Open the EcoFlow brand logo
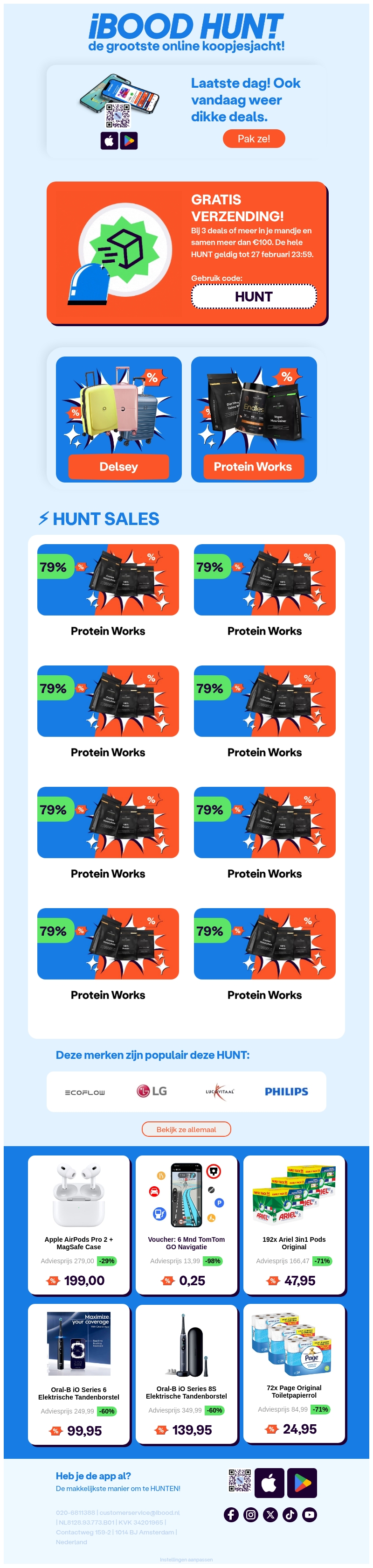The height and width of the screenshot is (1568, 373). point(84,1092)
